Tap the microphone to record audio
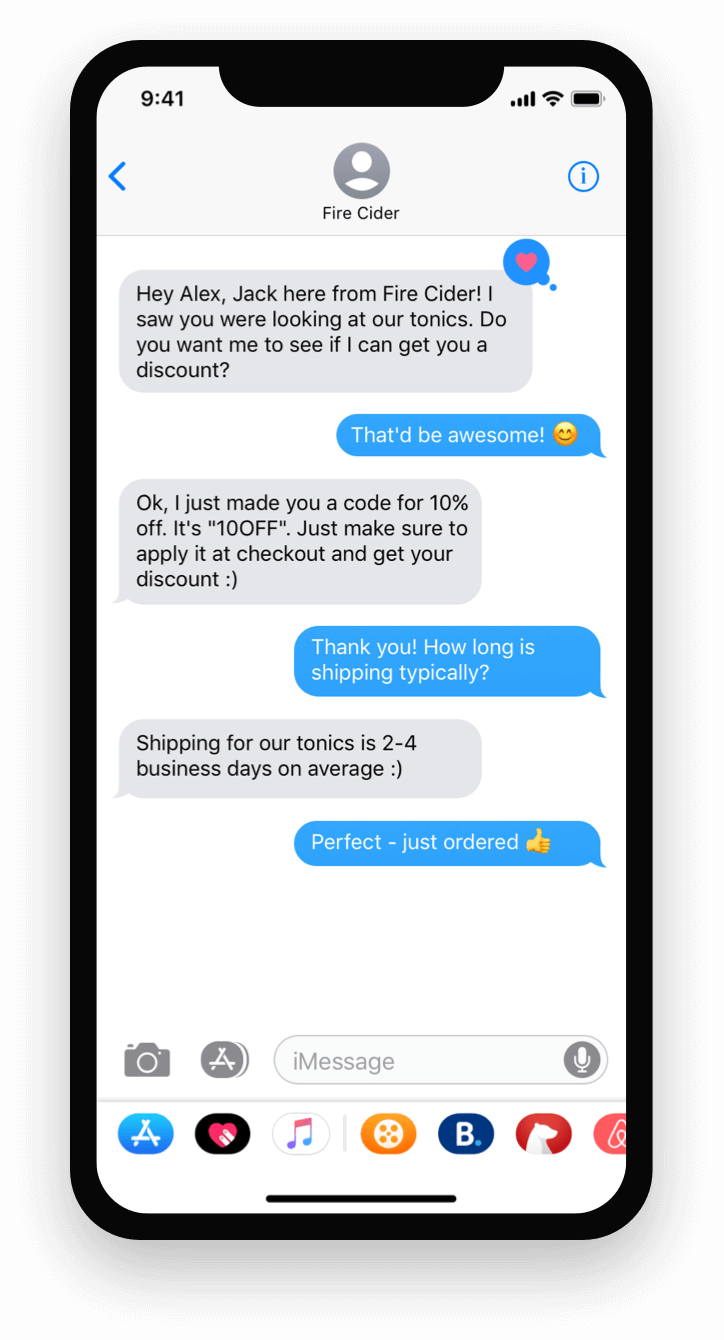Viewport: 724px width, 1340px height. click(582, 1060)
